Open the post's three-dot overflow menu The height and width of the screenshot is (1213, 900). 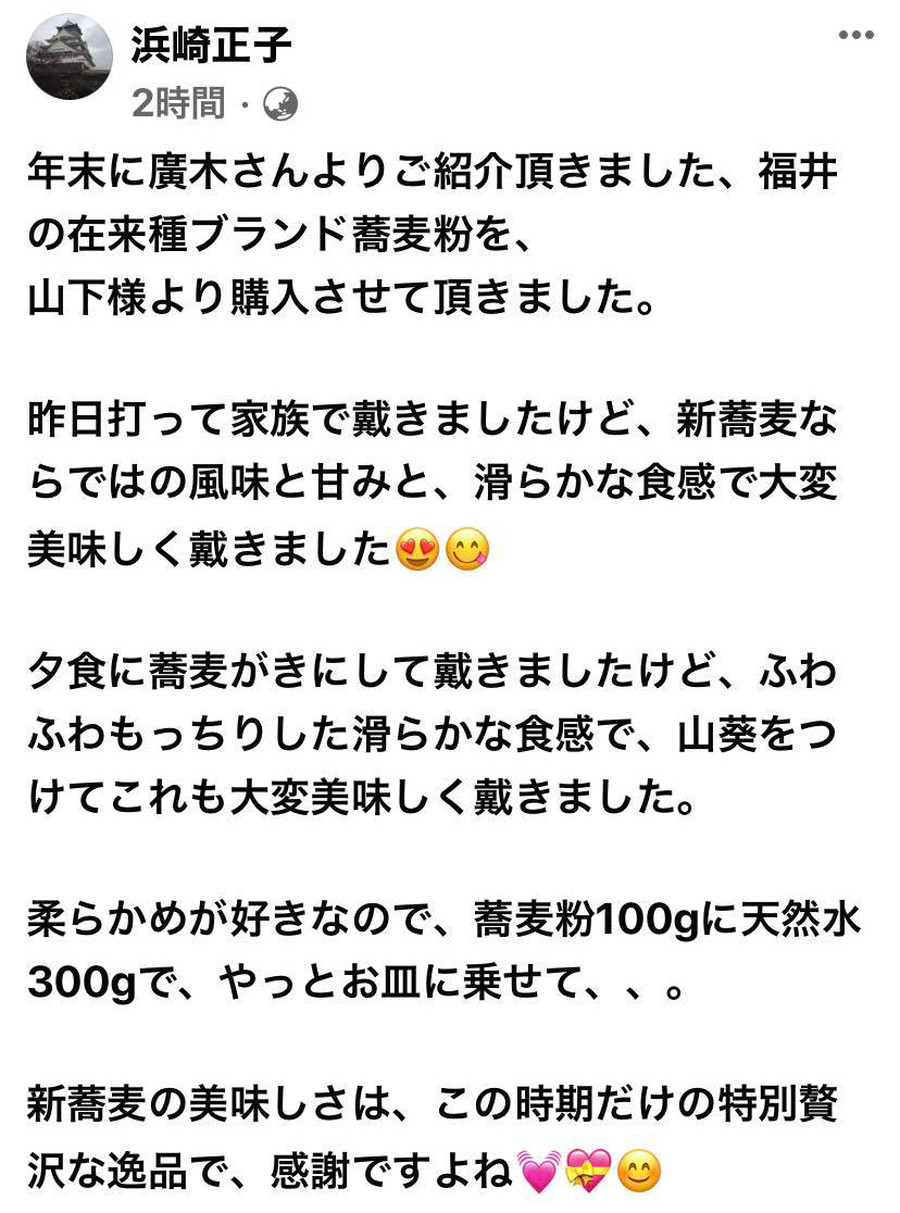point(856,36)
